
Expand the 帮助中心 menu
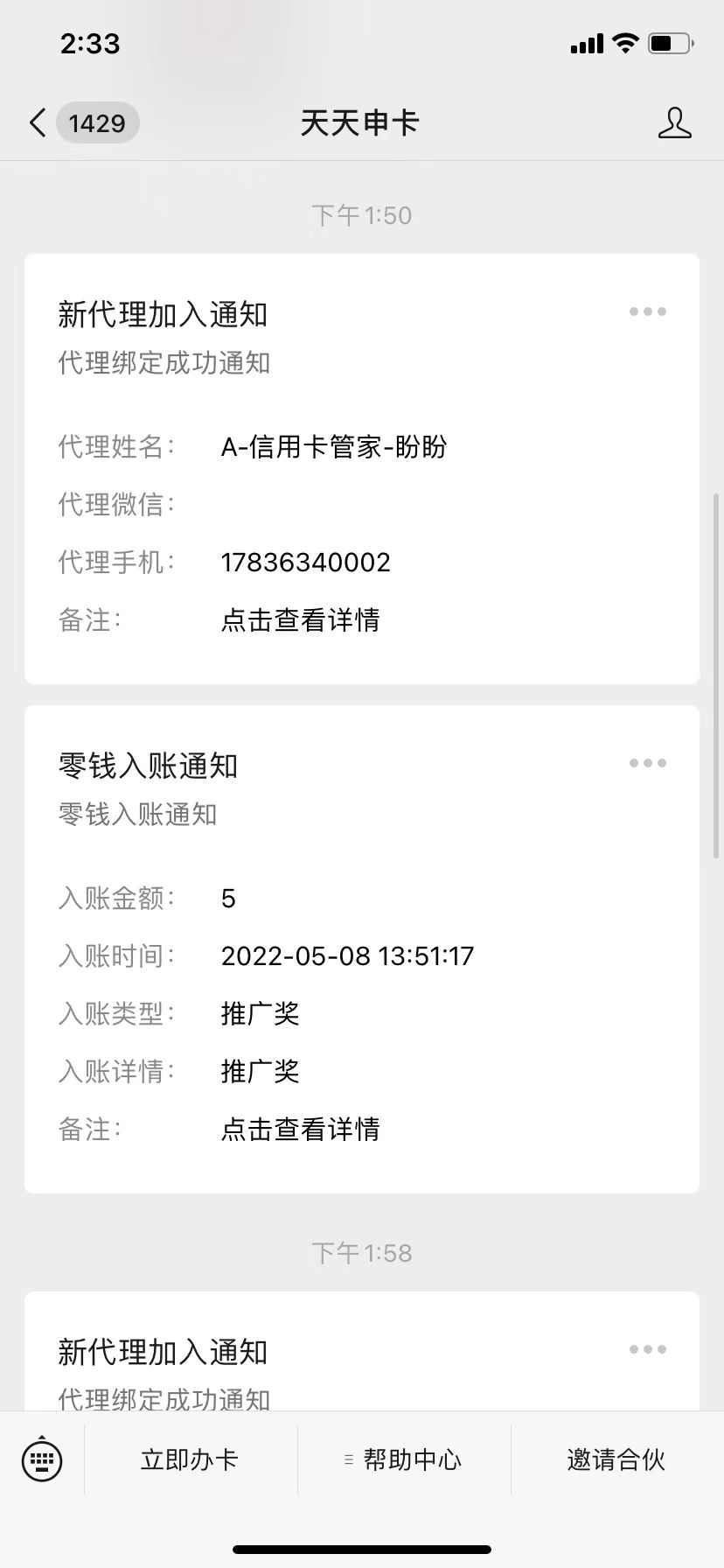[x=404, y=1459]
